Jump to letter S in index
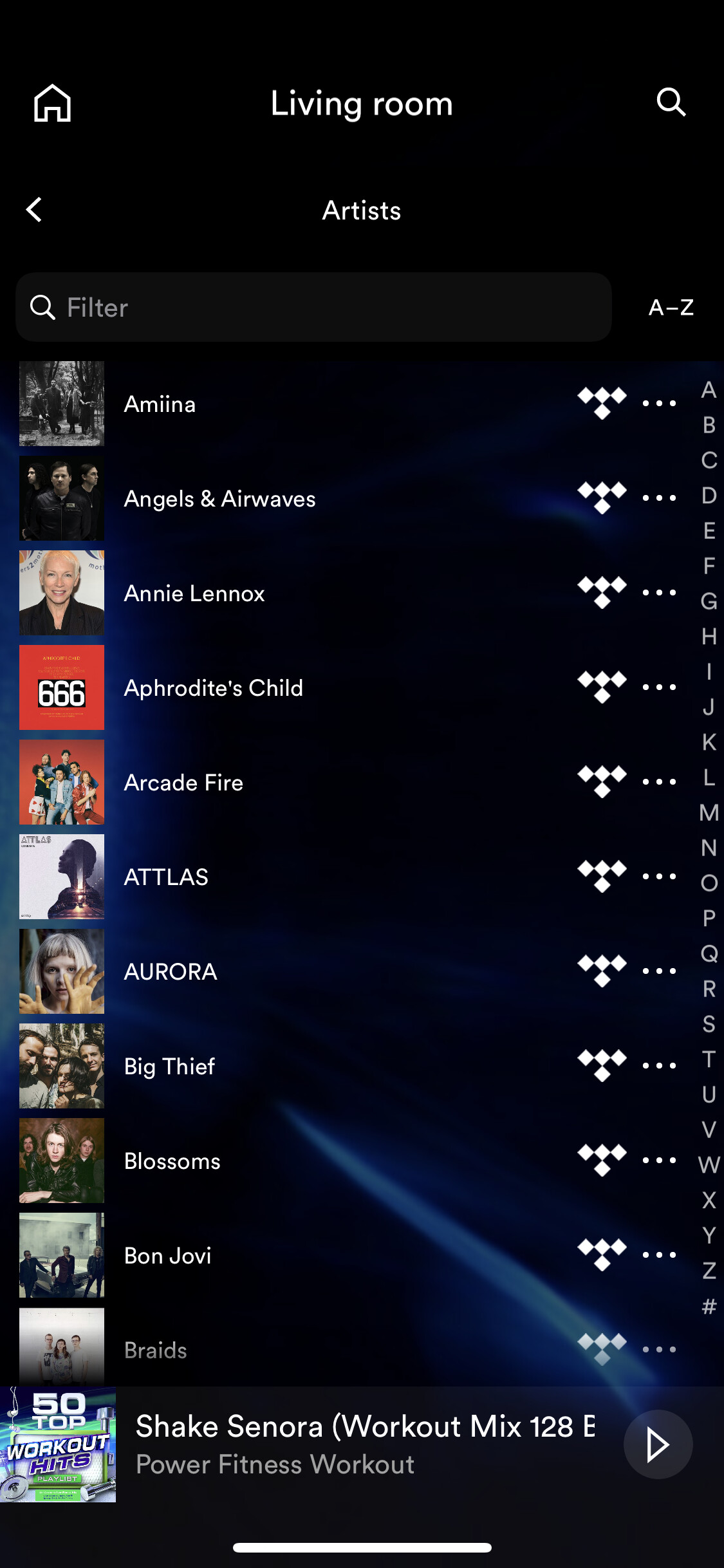The width and height of the screenshot is (724, 1568). click(x=709, y=1024)
